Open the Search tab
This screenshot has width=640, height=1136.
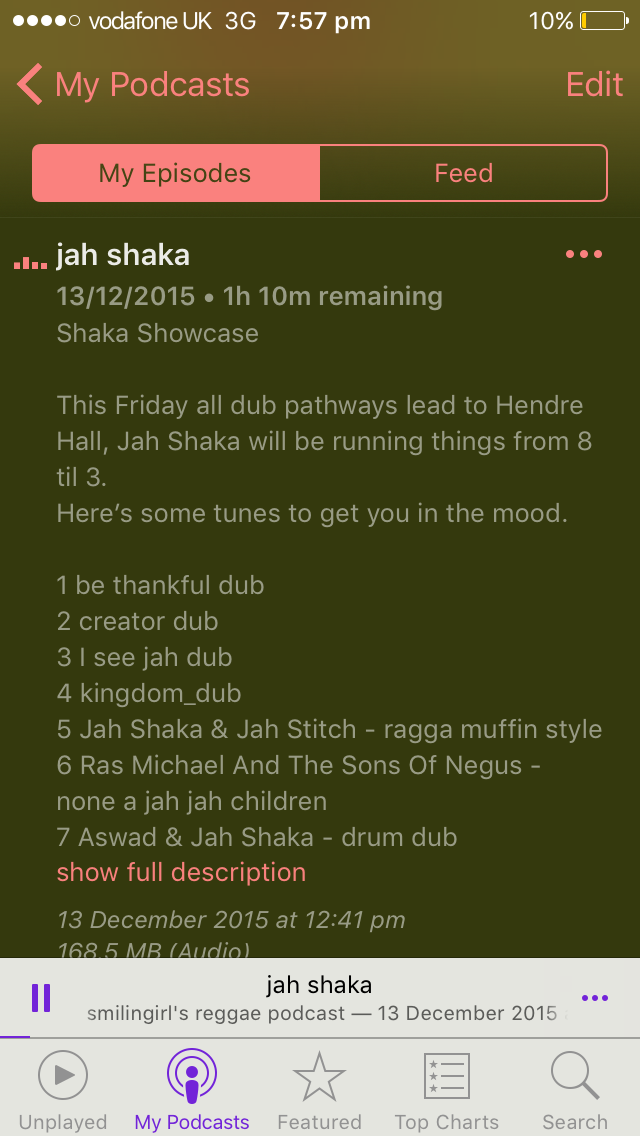575,1090
